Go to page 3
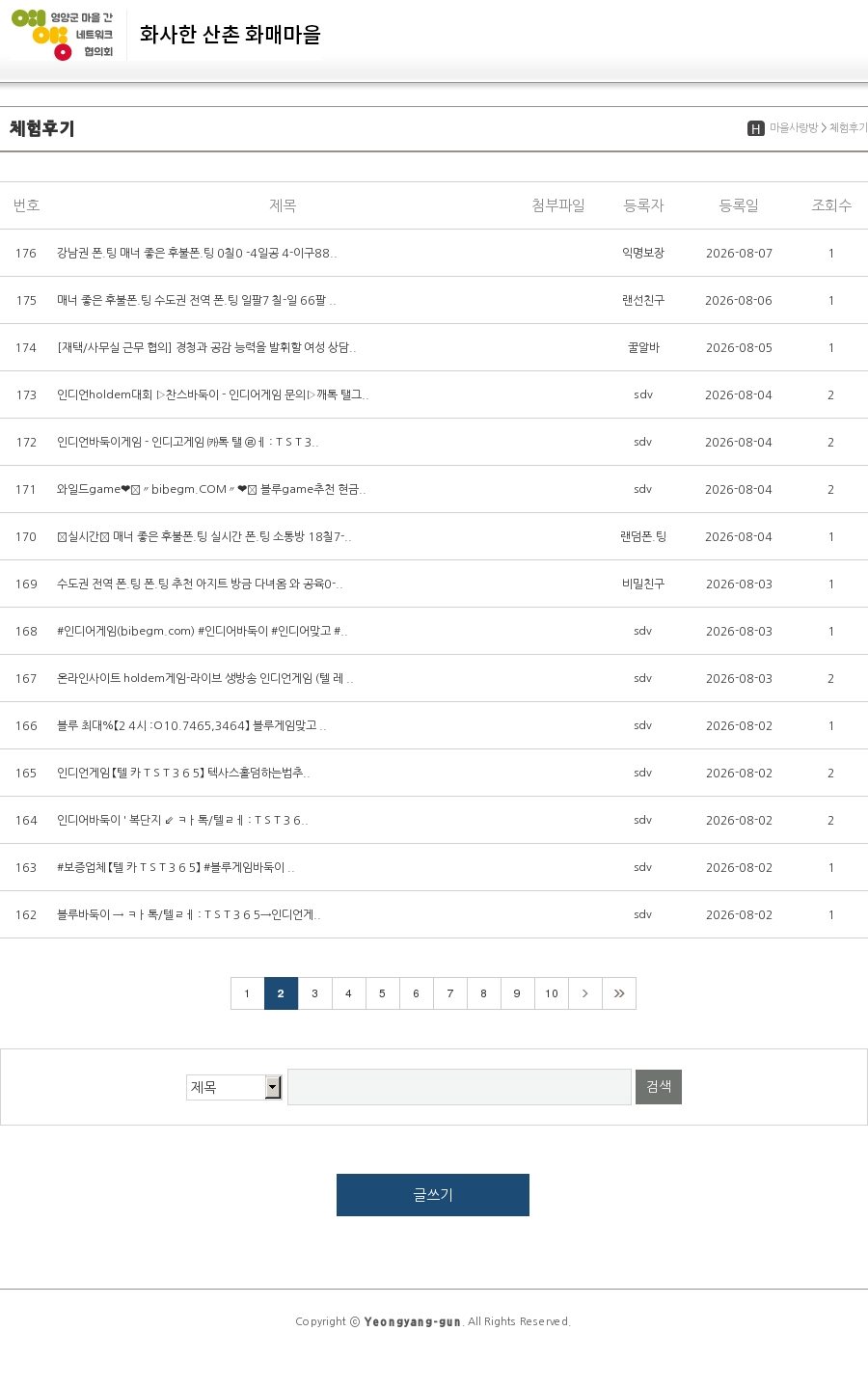 pyautogui.click(x=314, y=993)
